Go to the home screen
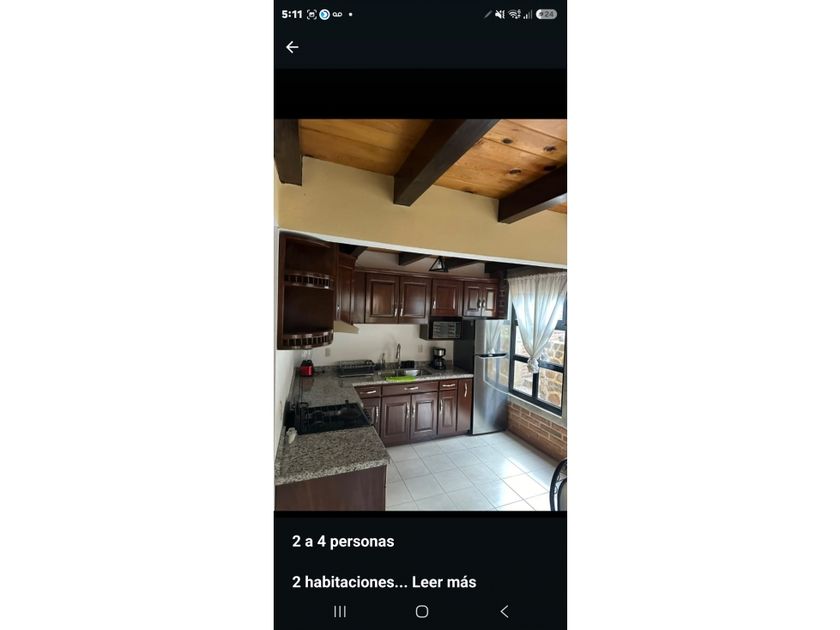The width and height of the screenshot is (840, 630). click(422, 611)
